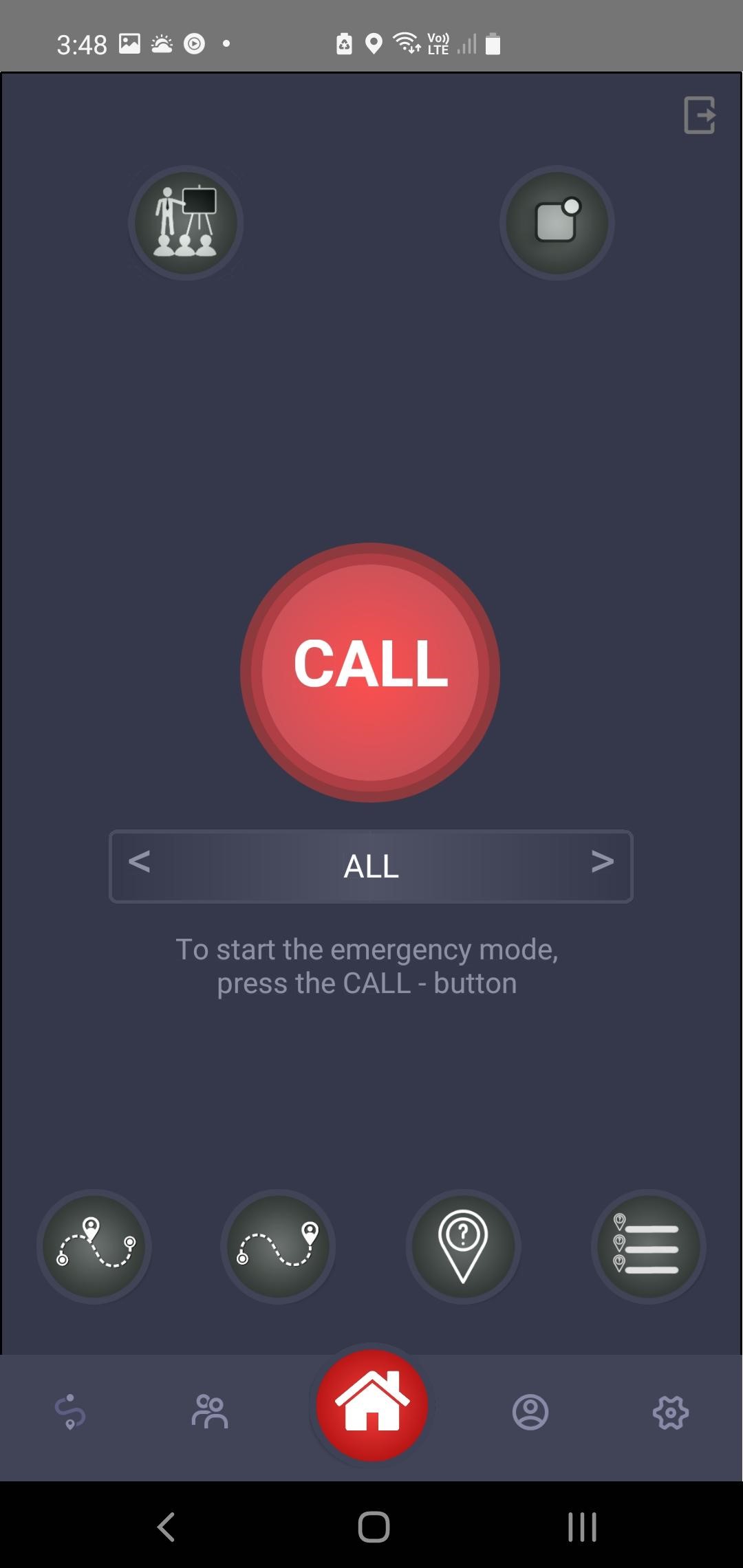Open the training presentation icon
The height and width of the screenshot is (1568, 743).
coord(186,223)
